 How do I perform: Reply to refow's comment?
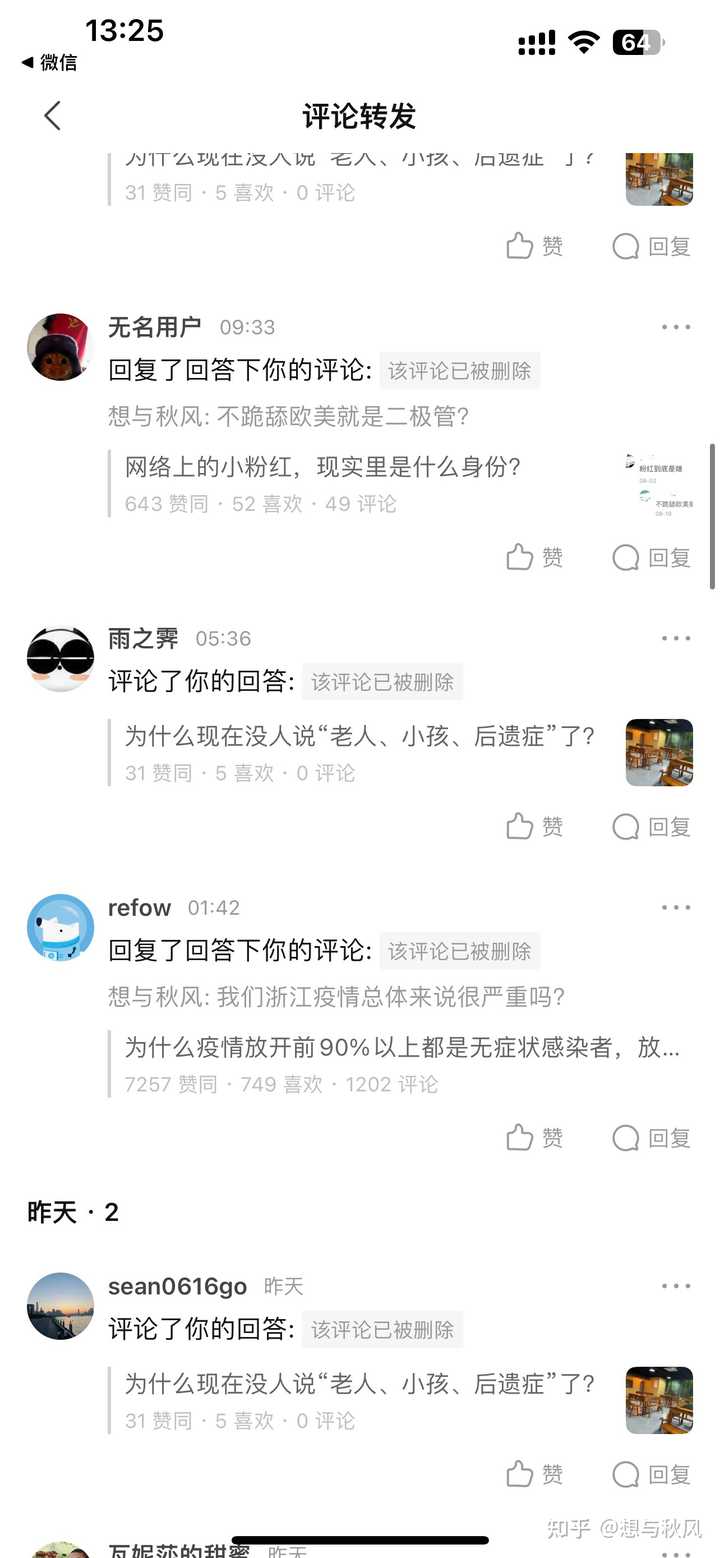[x=651, y=1137]
